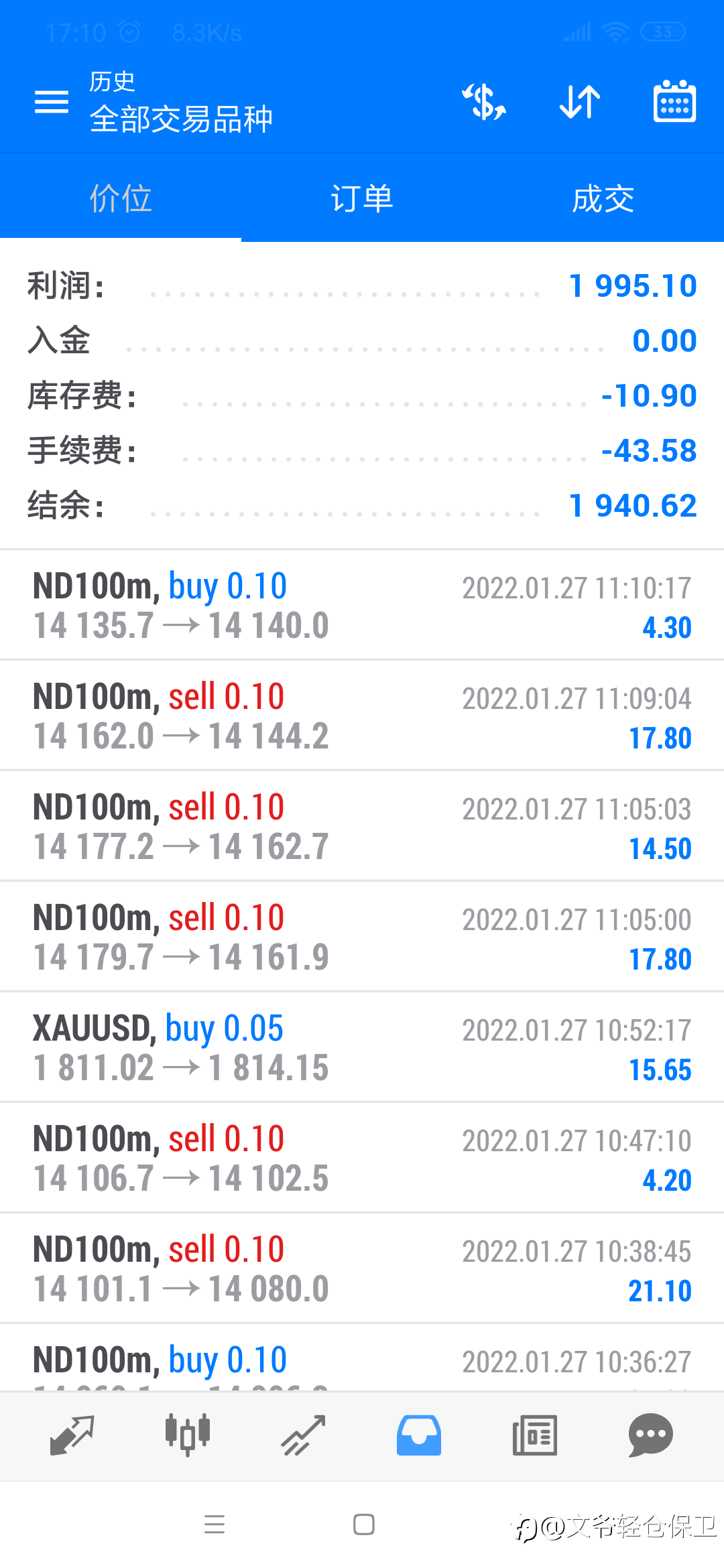View the ND100m sell trade at 11:05:03

(362, 827)
